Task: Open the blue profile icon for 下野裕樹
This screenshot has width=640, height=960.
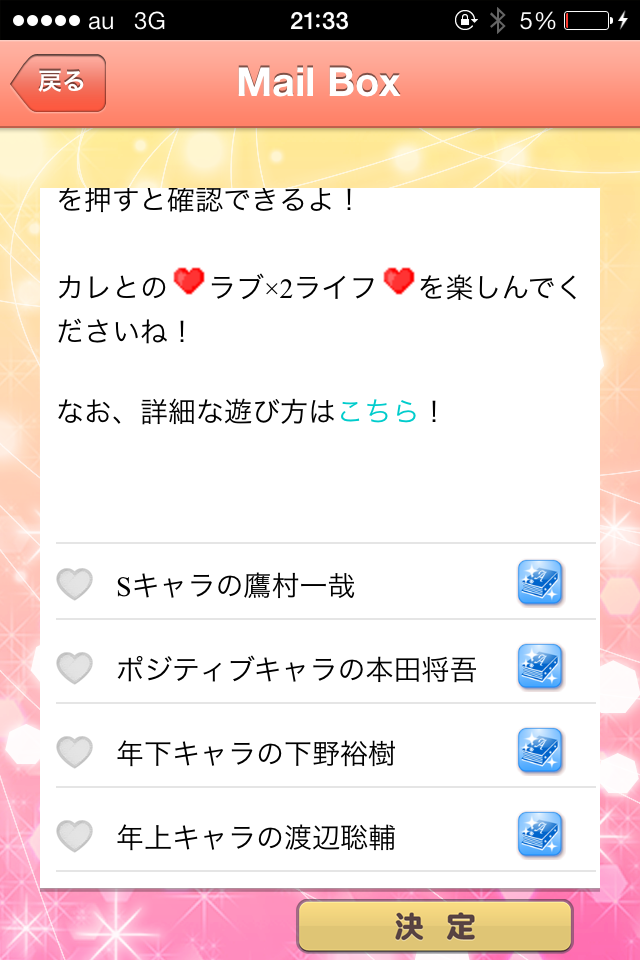Action: coord(540,751)
